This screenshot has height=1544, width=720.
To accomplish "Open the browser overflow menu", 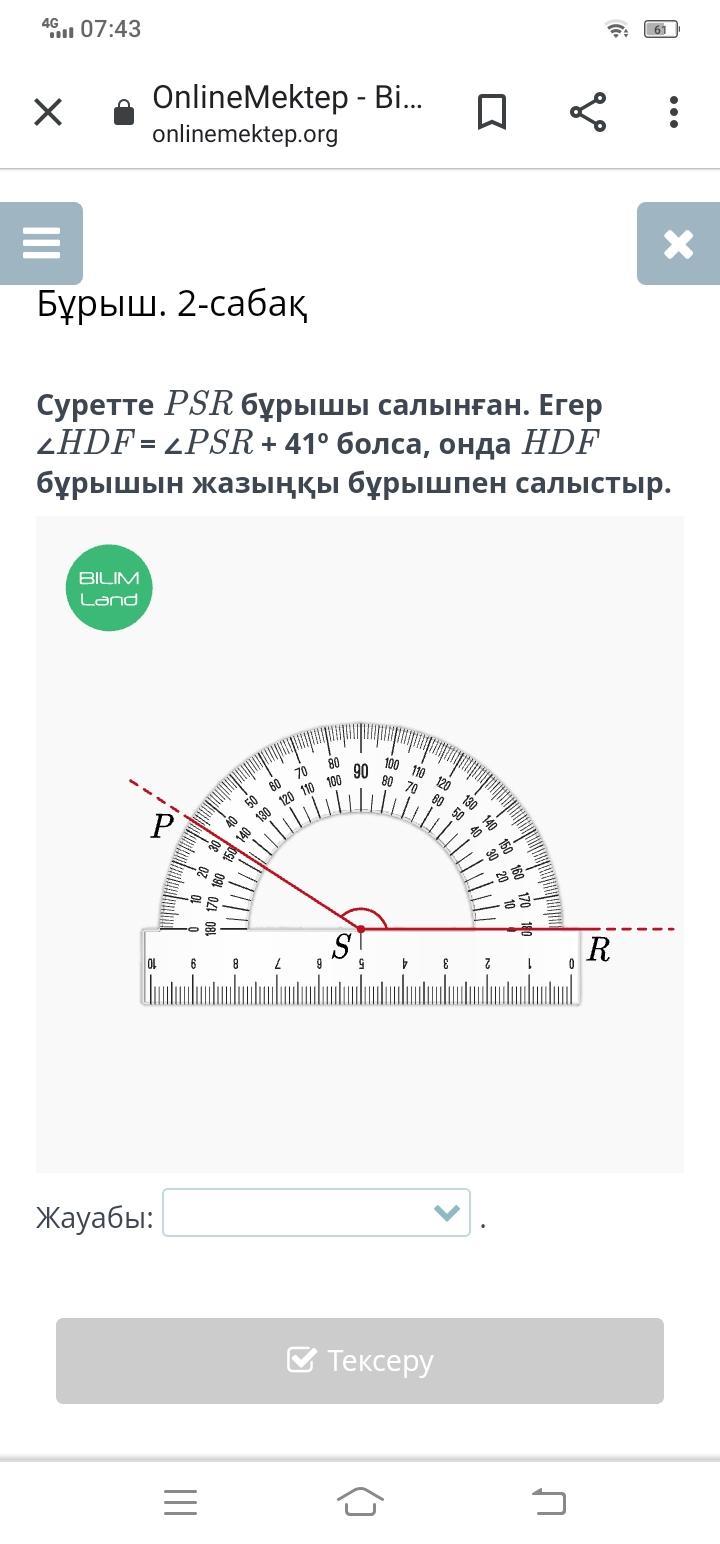I will (x=674, y=112).
